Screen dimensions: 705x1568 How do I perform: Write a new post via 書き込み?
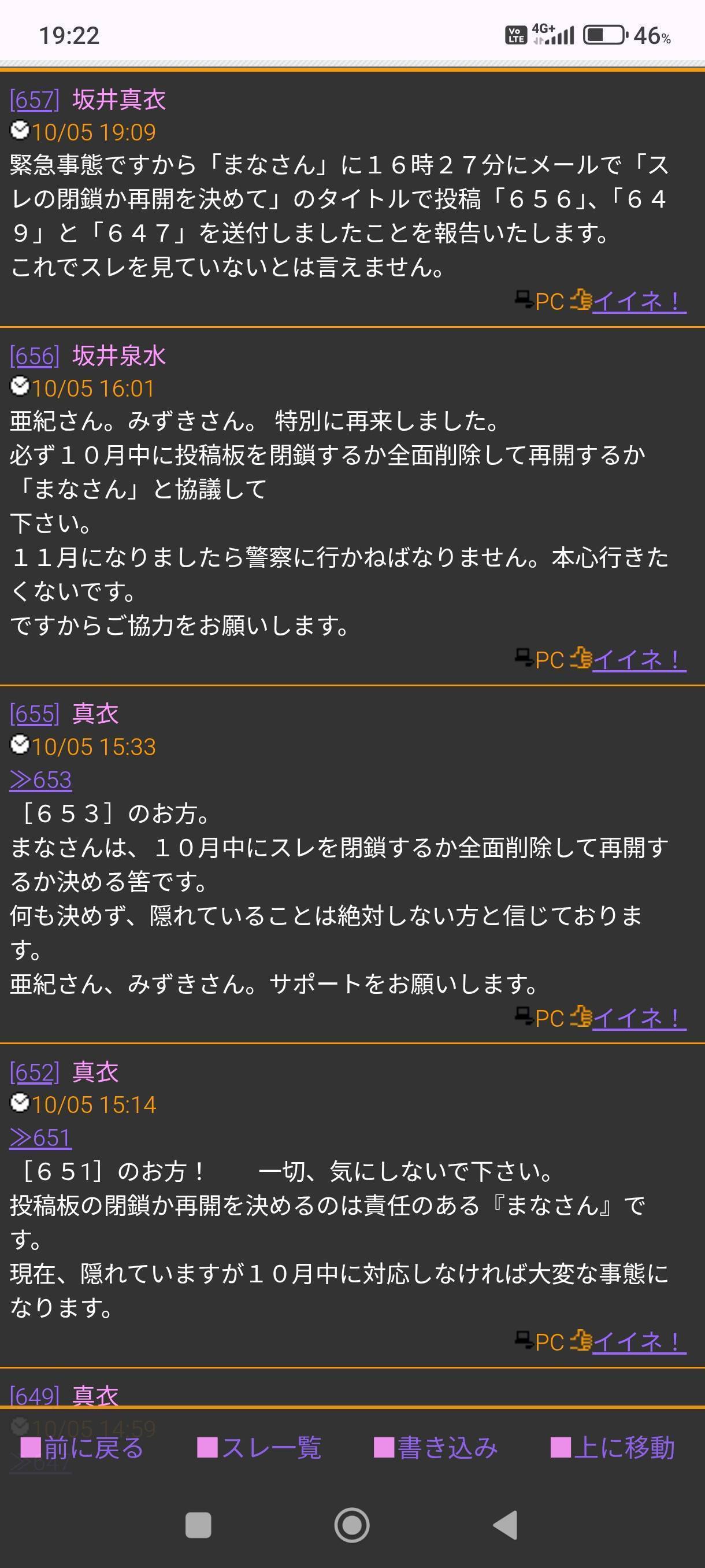click(436, 1448)
